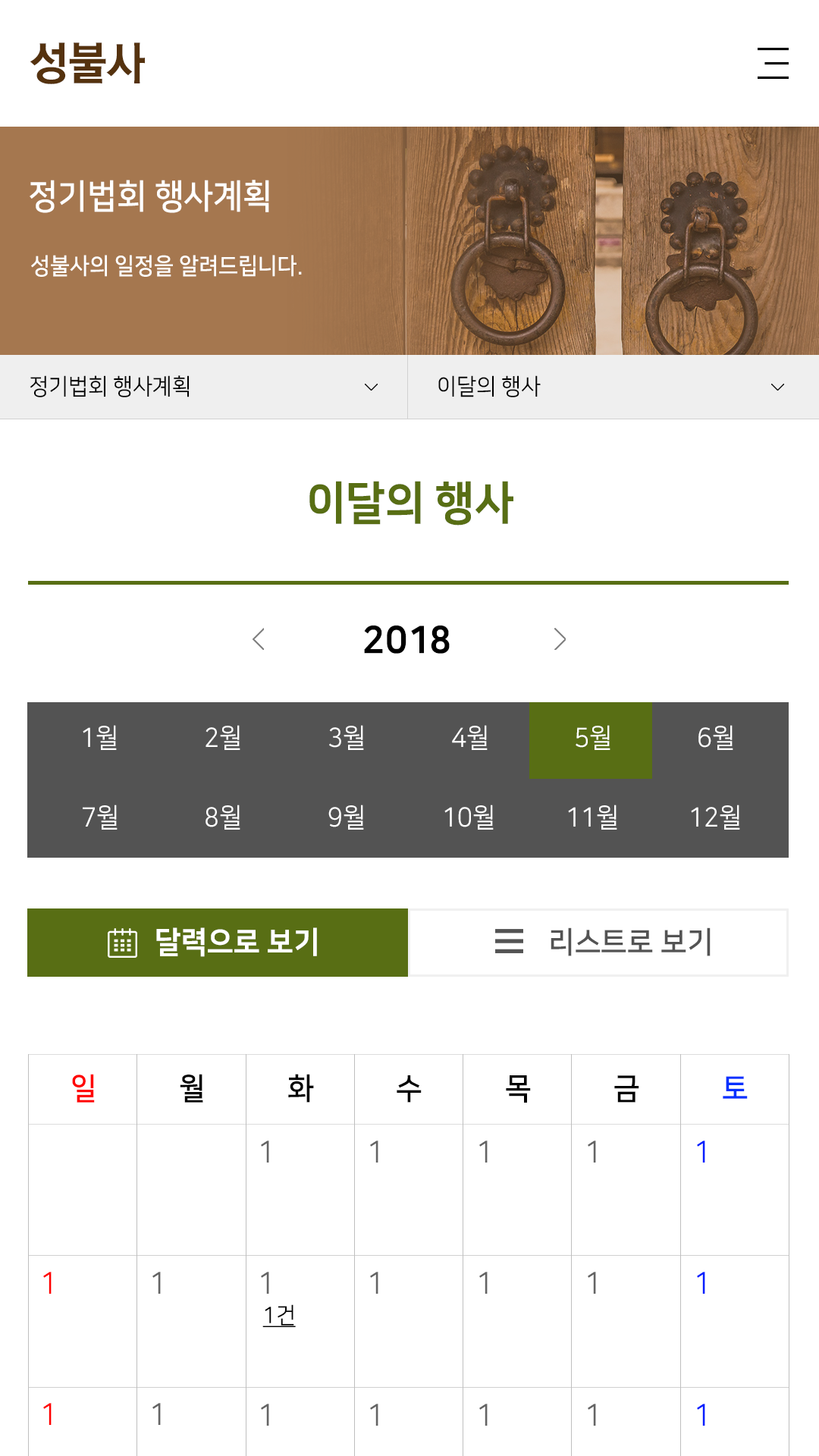Image resolution: width=819 pixels, height=1456 pixels.
Task: Select 1월 month
Action: 99,738
